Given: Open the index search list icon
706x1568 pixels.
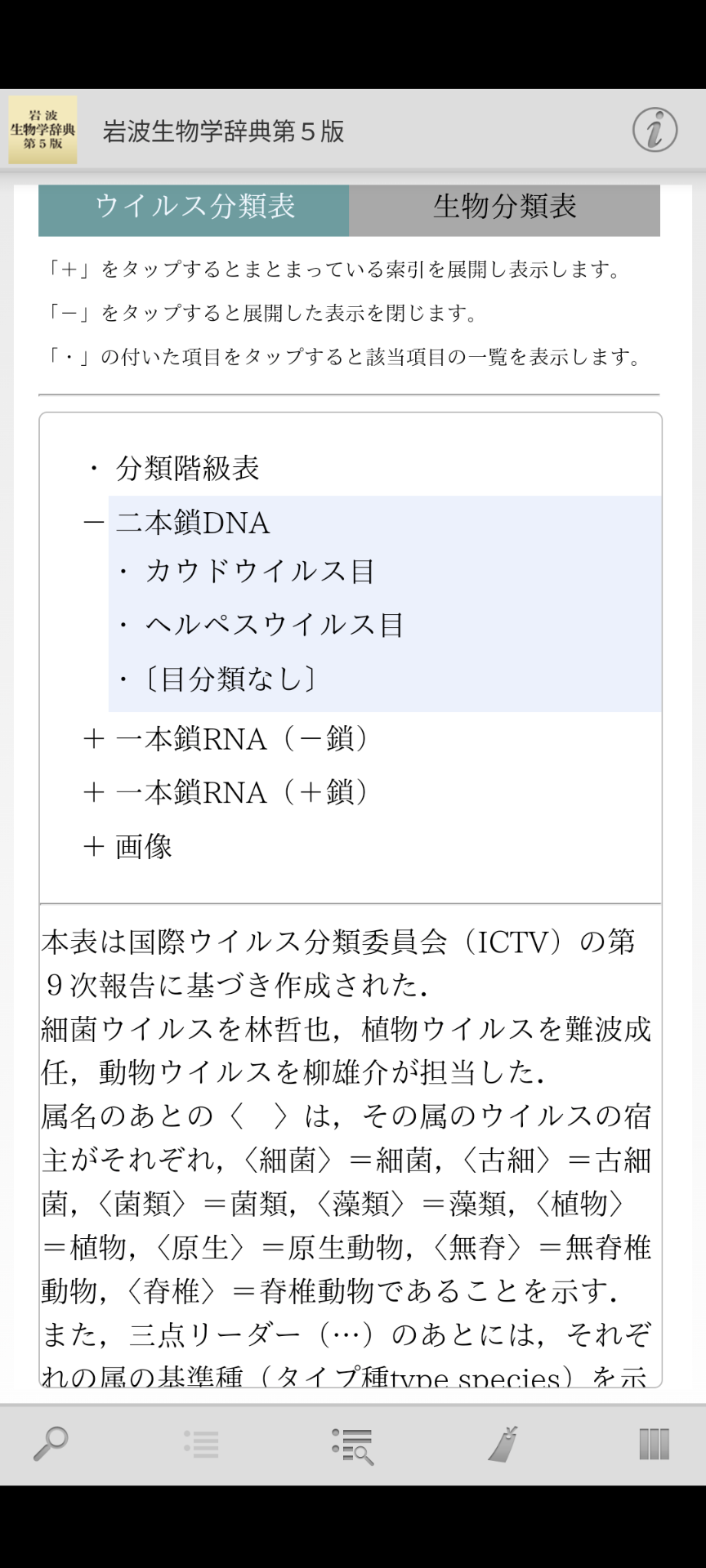Looking at the screenshot, I should 353,1446.
